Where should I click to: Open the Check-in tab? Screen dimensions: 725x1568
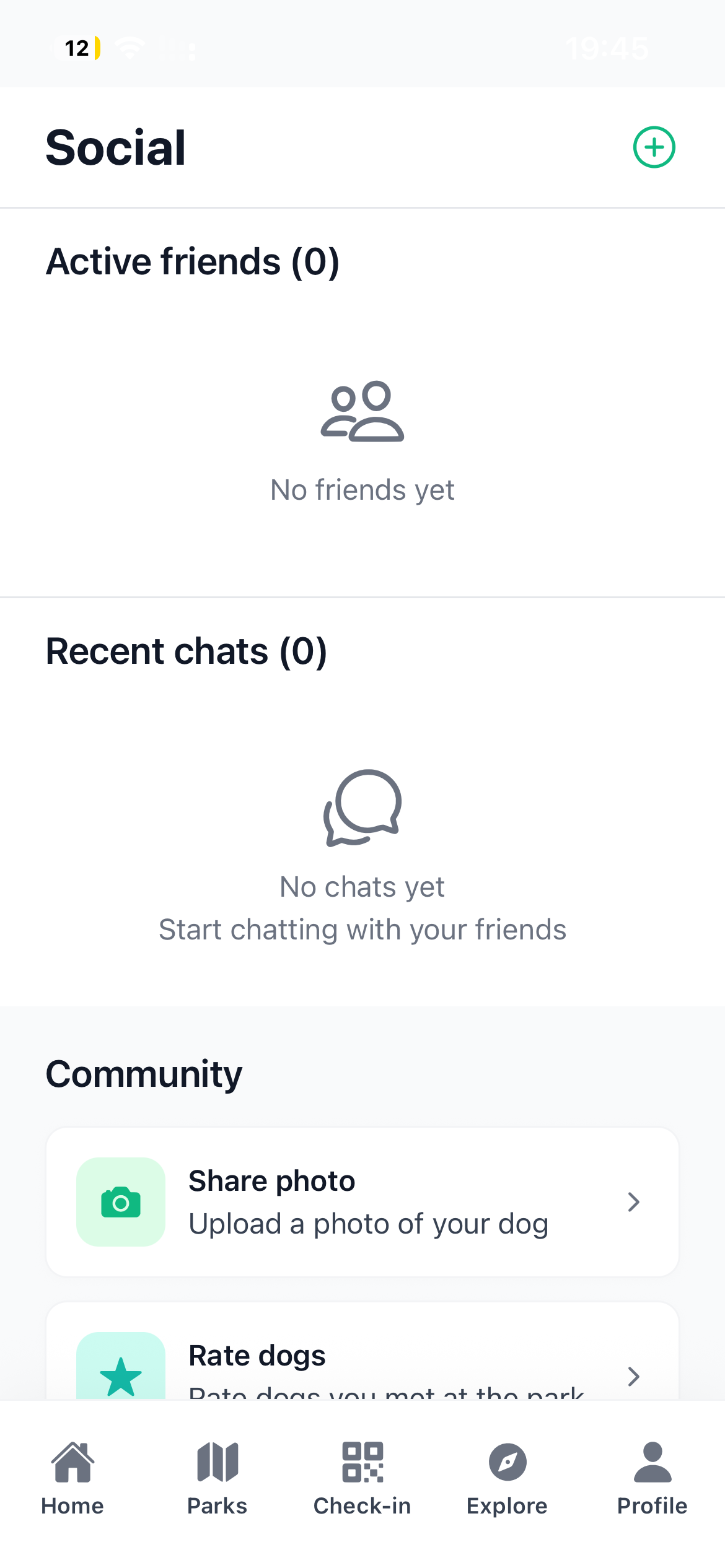pyautogui.click(x=362, y=1478)
